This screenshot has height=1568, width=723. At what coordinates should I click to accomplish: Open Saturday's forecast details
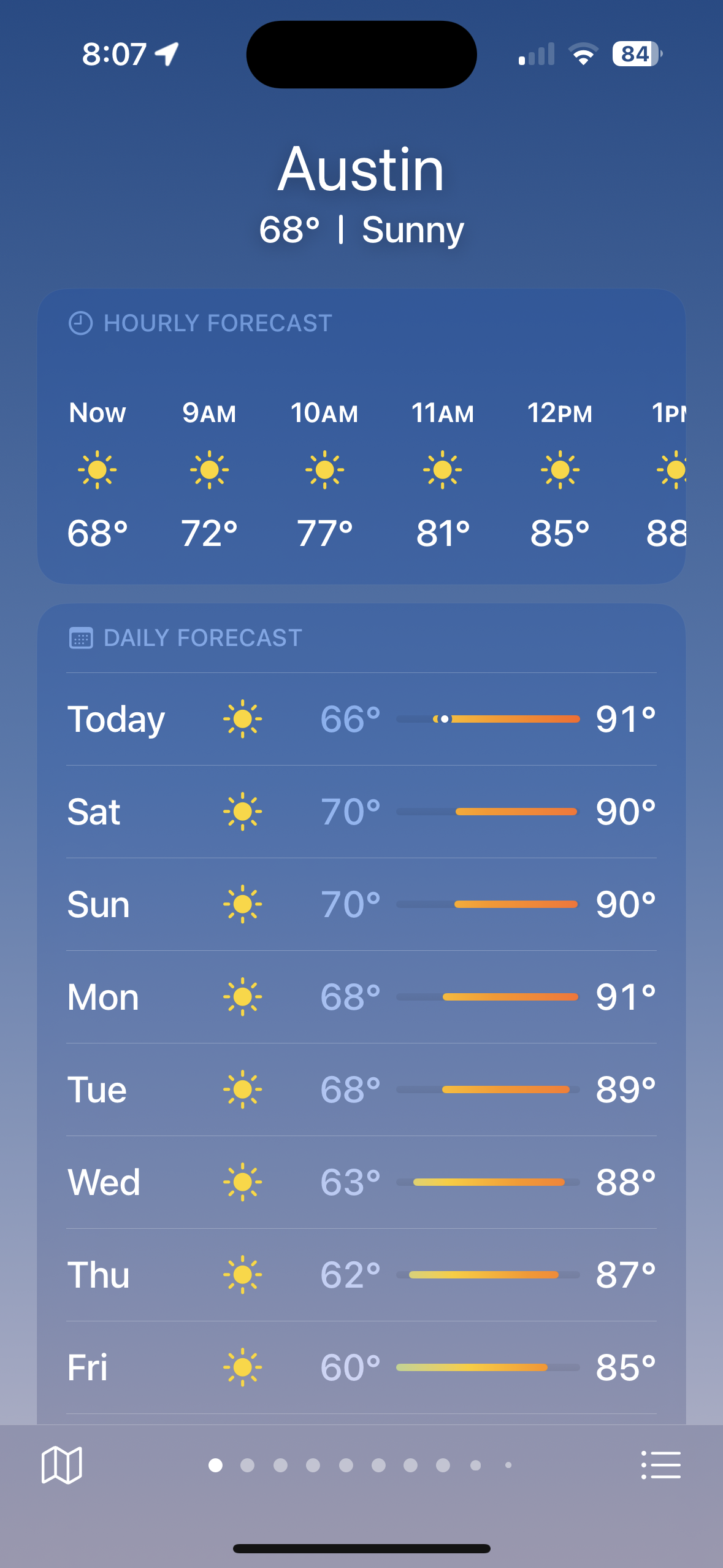(361, 812)
